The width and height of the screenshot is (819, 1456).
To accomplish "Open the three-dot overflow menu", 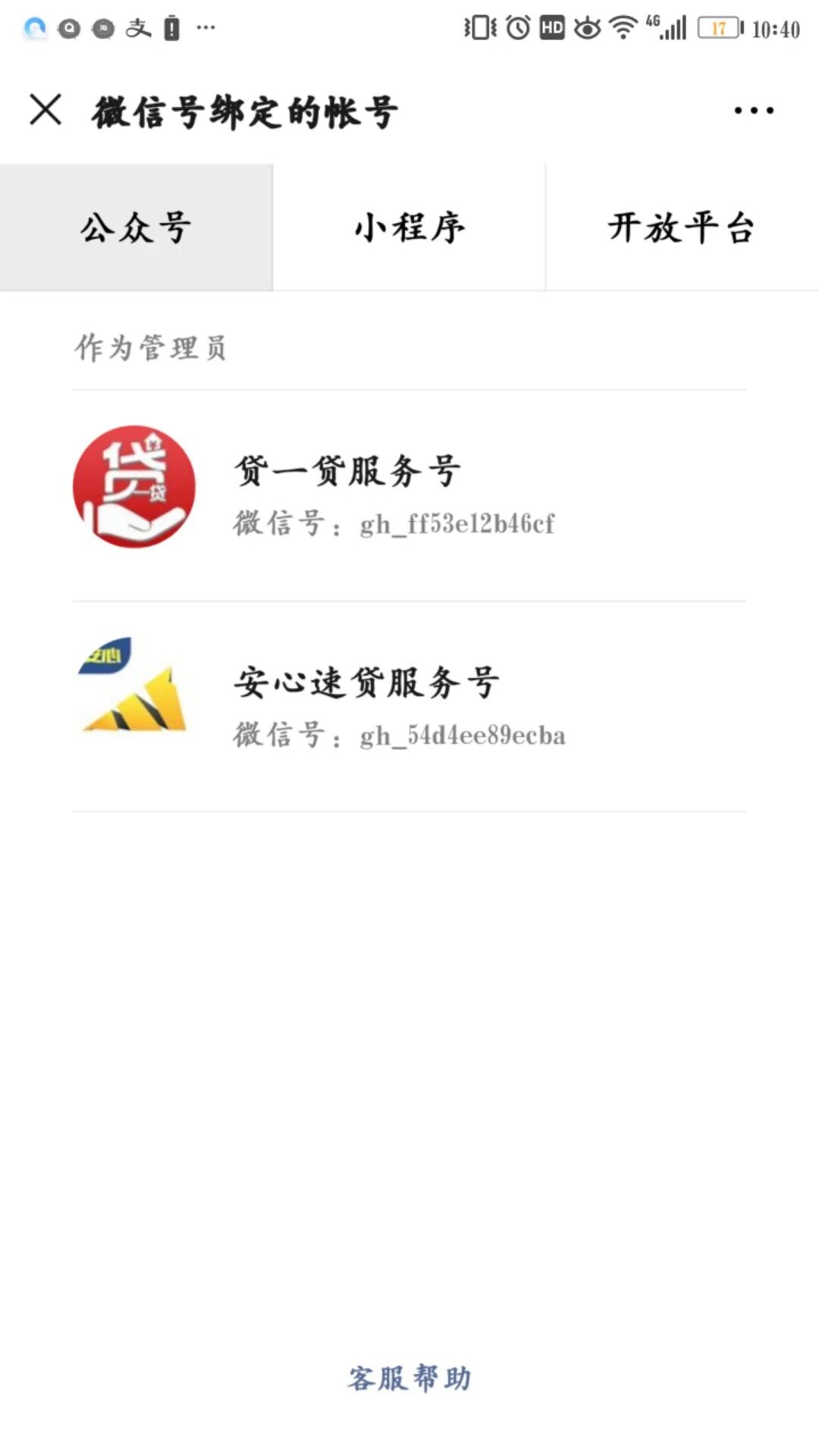I will pos(754,111).
